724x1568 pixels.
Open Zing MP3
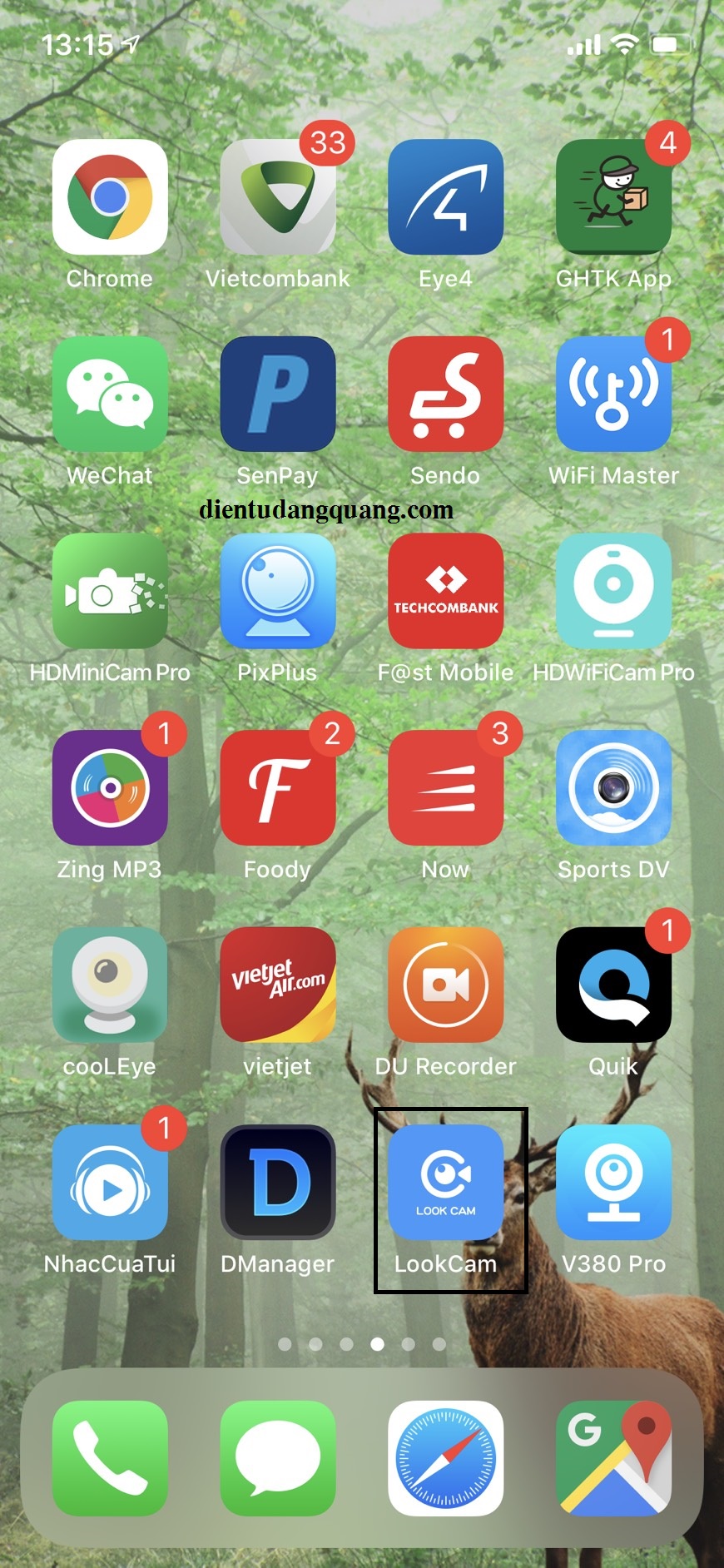(110, 788)
